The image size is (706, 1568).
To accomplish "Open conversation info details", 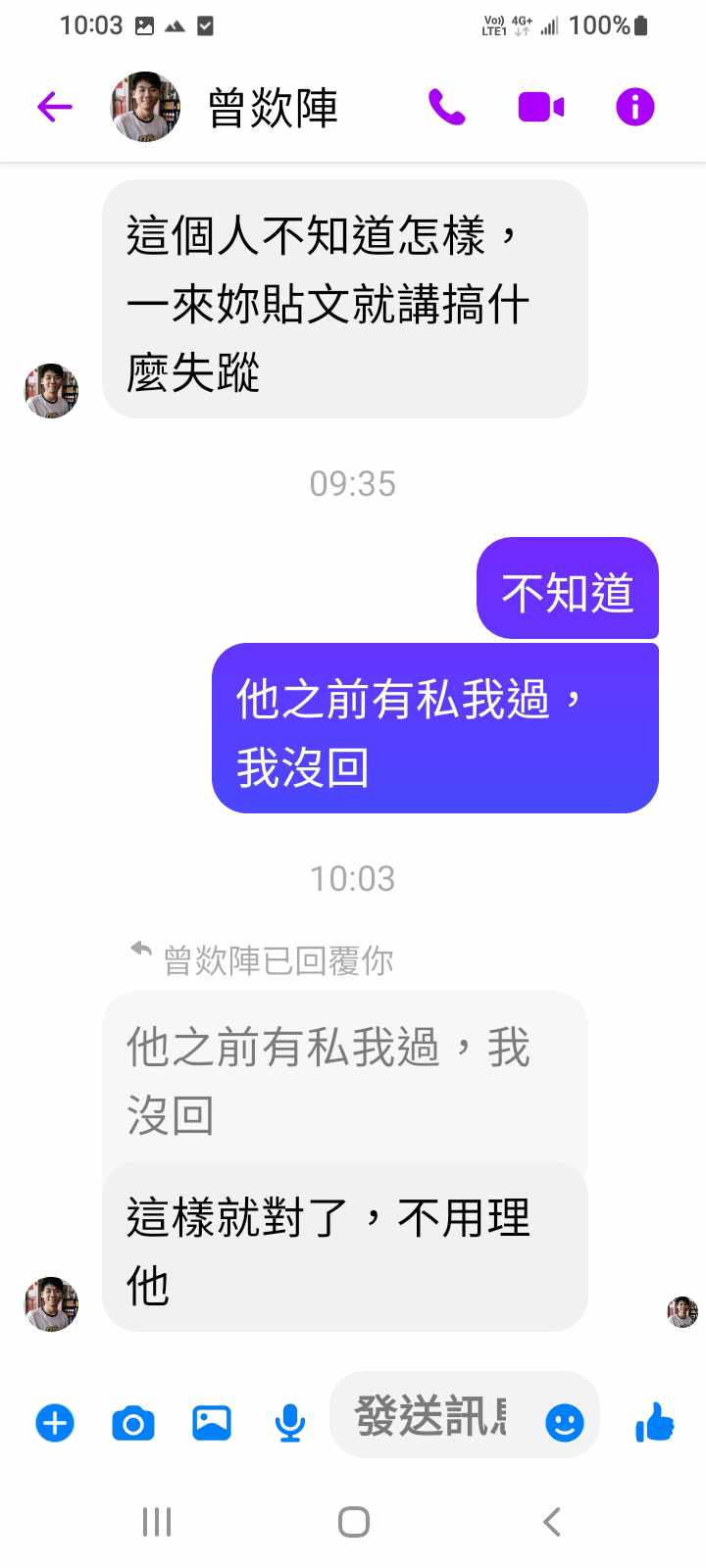I will (634, 107).
